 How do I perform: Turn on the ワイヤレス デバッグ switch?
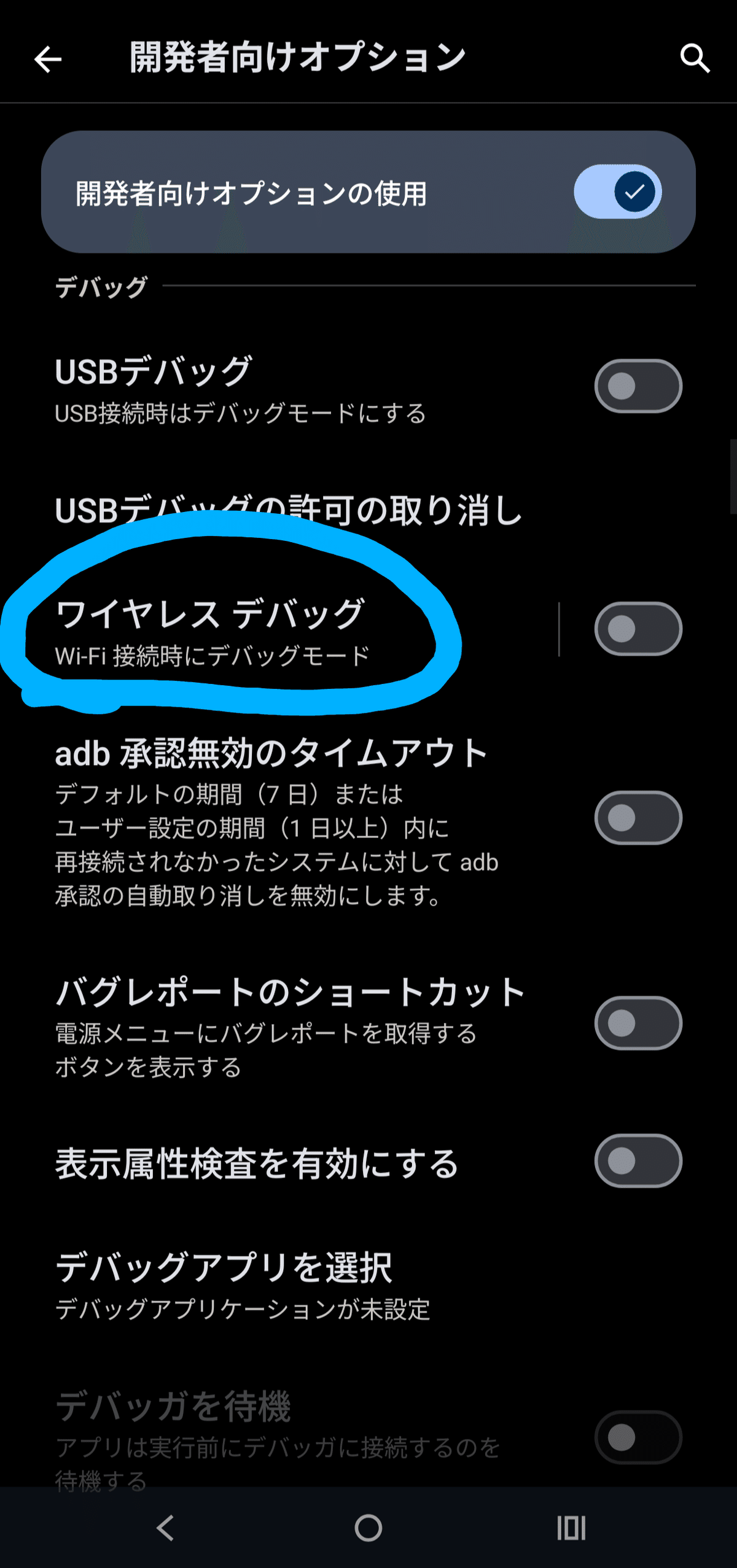pyautogui.click(x=638, y=629)
